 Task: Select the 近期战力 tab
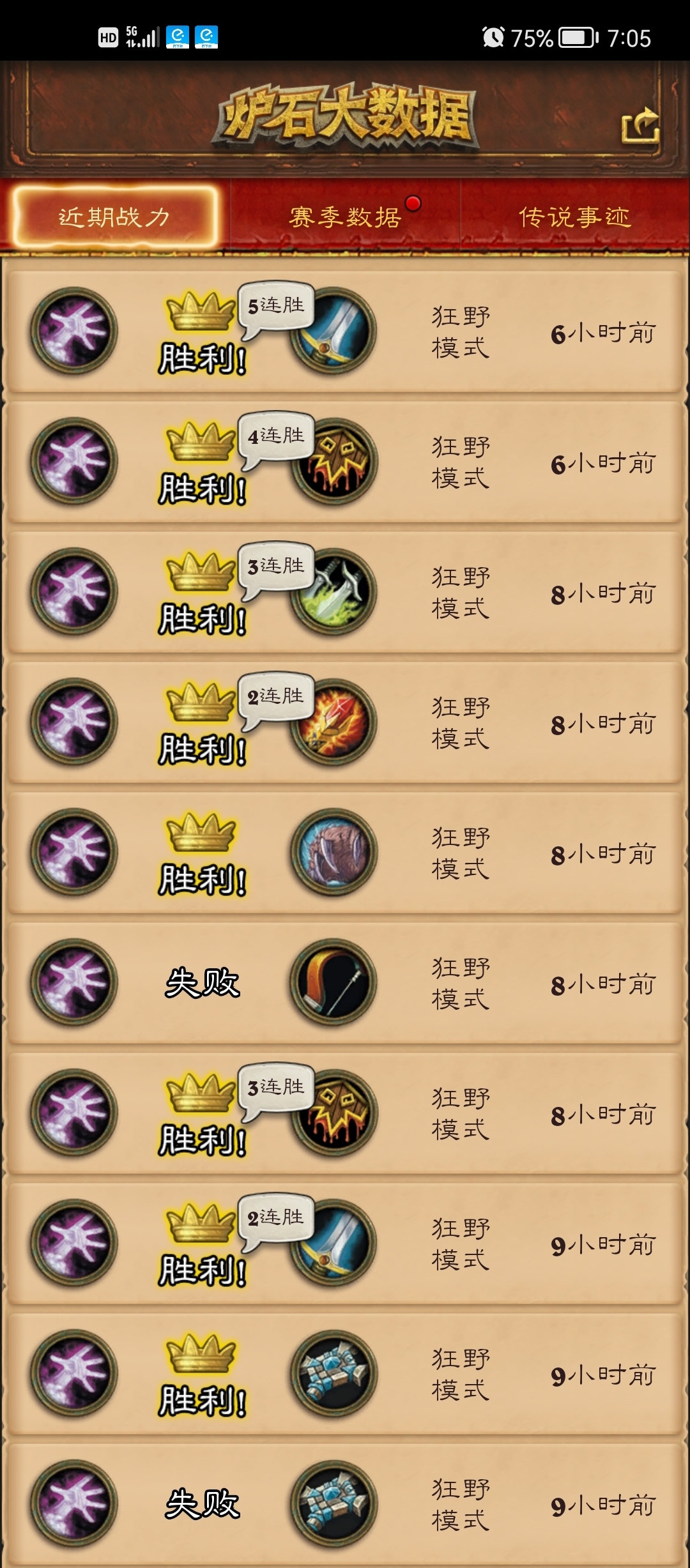[115, 217]
